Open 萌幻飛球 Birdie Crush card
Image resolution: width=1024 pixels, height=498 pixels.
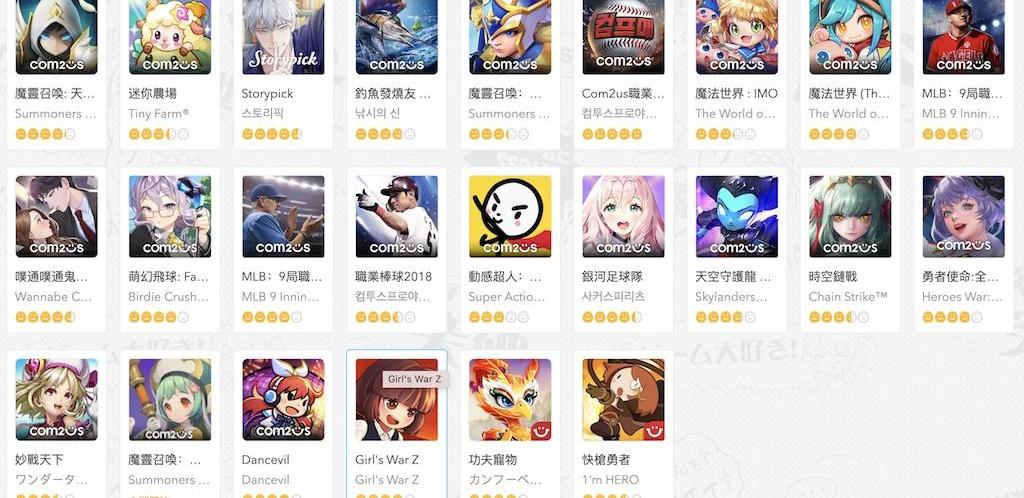pyautogui.click(x=170, y=217)
